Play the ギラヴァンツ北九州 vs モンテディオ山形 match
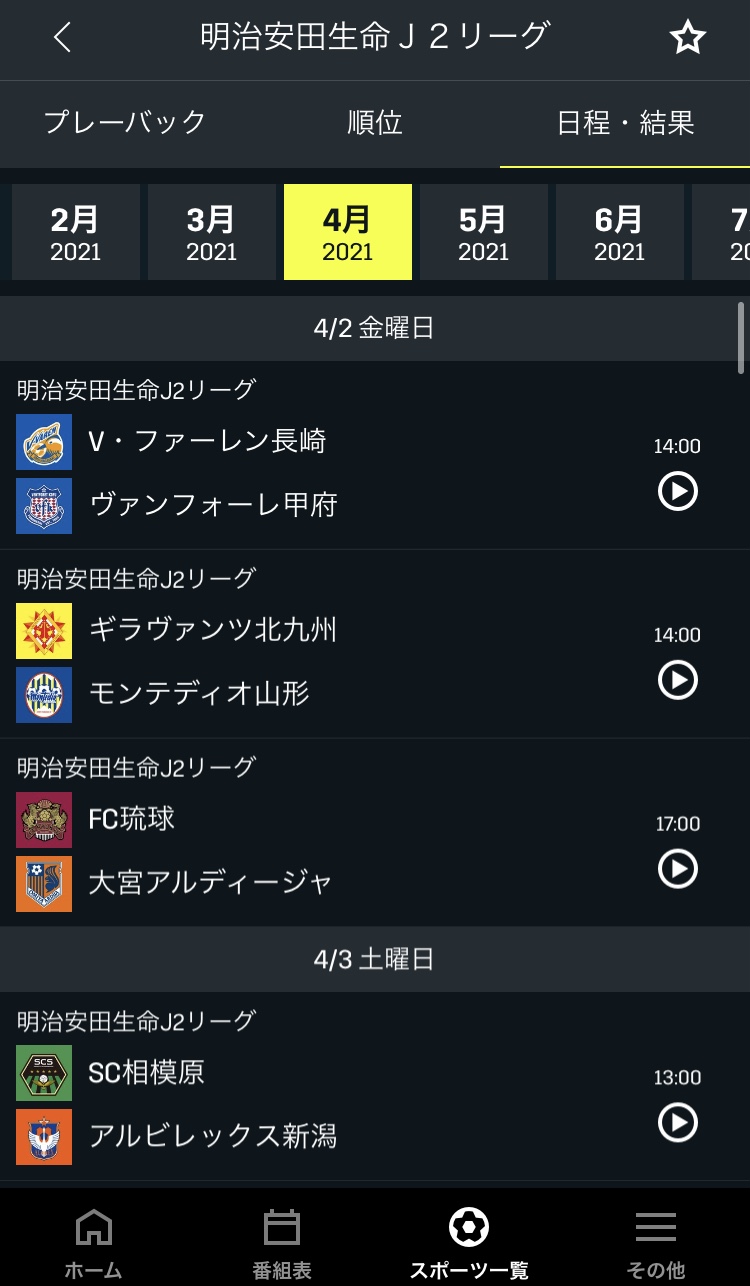Image resolution: width=750 pixels, height=1286 pixels. 677,680
